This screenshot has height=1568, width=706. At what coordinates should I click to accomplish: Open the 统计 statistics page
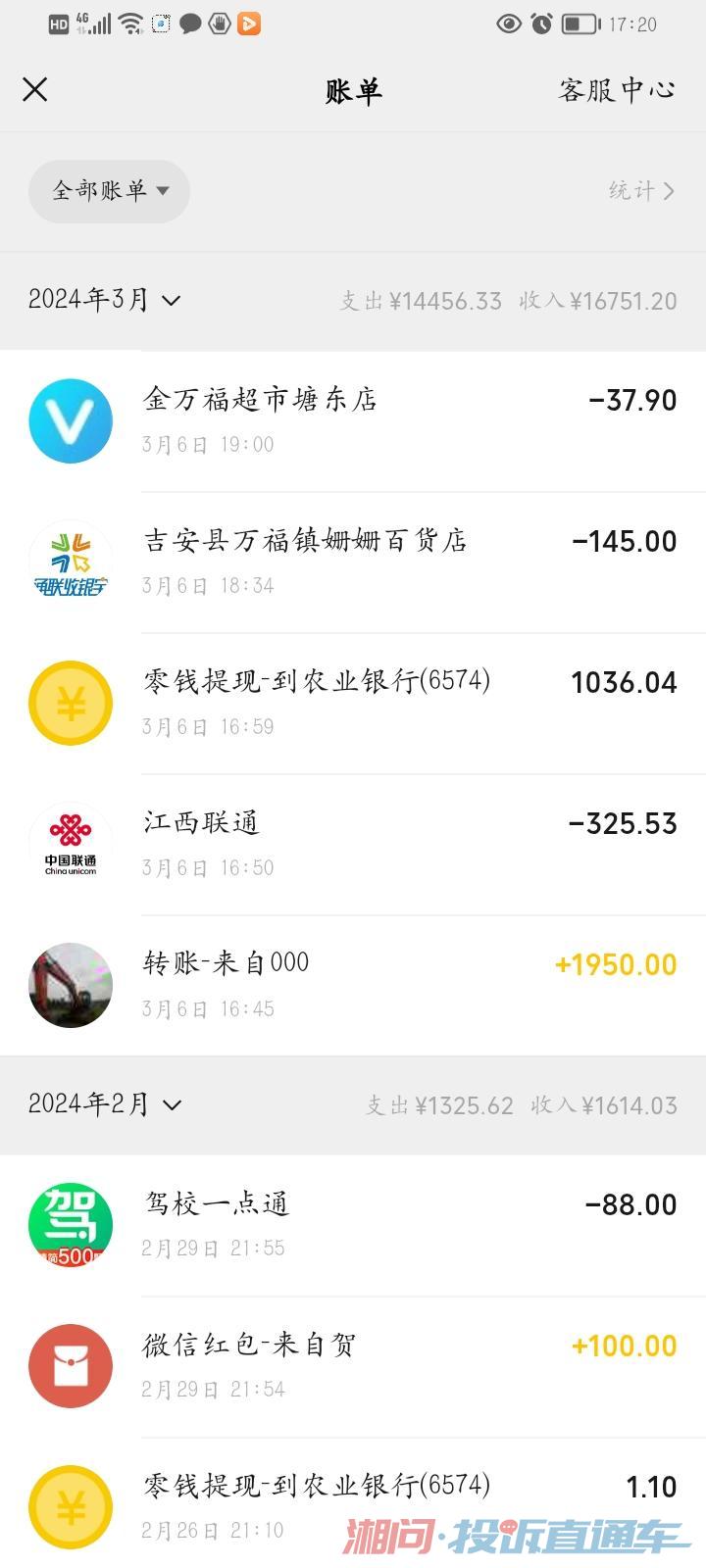coord(641,191)
